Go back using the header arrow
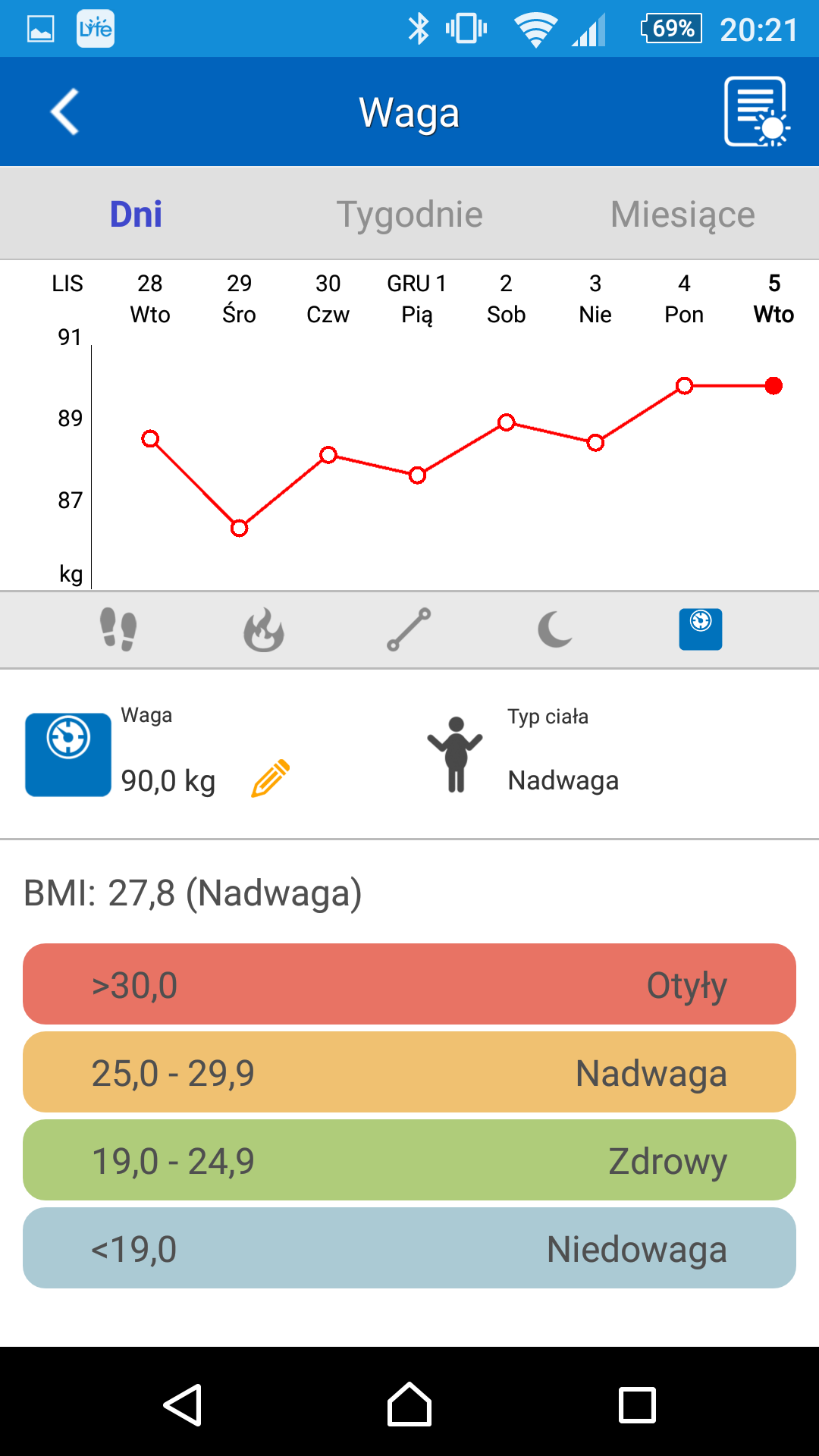The height and width of the screenshot is (1456, 819). [x=65, y=112]
